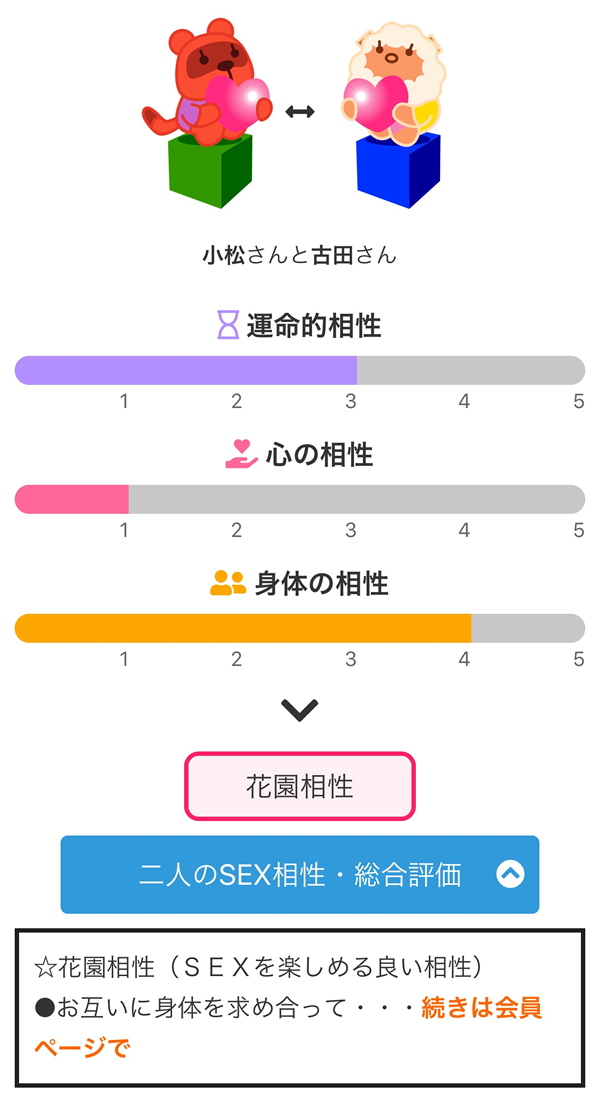This screenshot has width=600, height=1108.
Task: Open the 続きは会員ページで link
Action: (x=482, y=1008)
